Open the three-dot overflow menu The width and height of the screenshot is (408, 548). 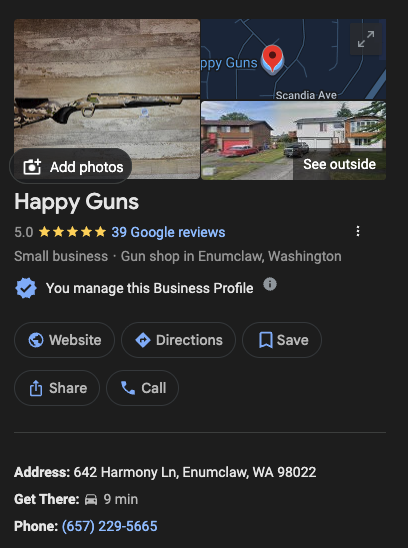(358, 231)
